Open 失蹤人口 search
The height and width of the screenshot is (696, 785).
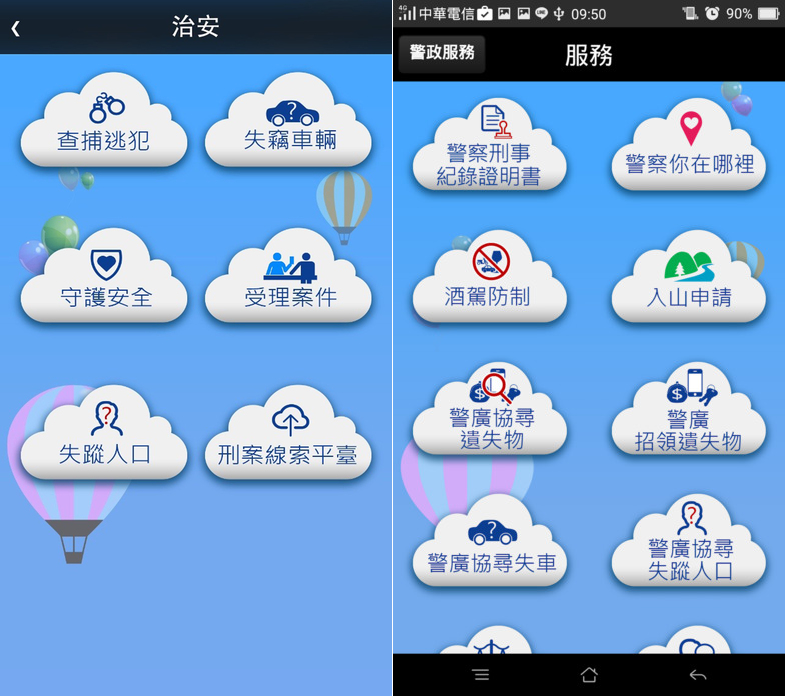[103, 440]
